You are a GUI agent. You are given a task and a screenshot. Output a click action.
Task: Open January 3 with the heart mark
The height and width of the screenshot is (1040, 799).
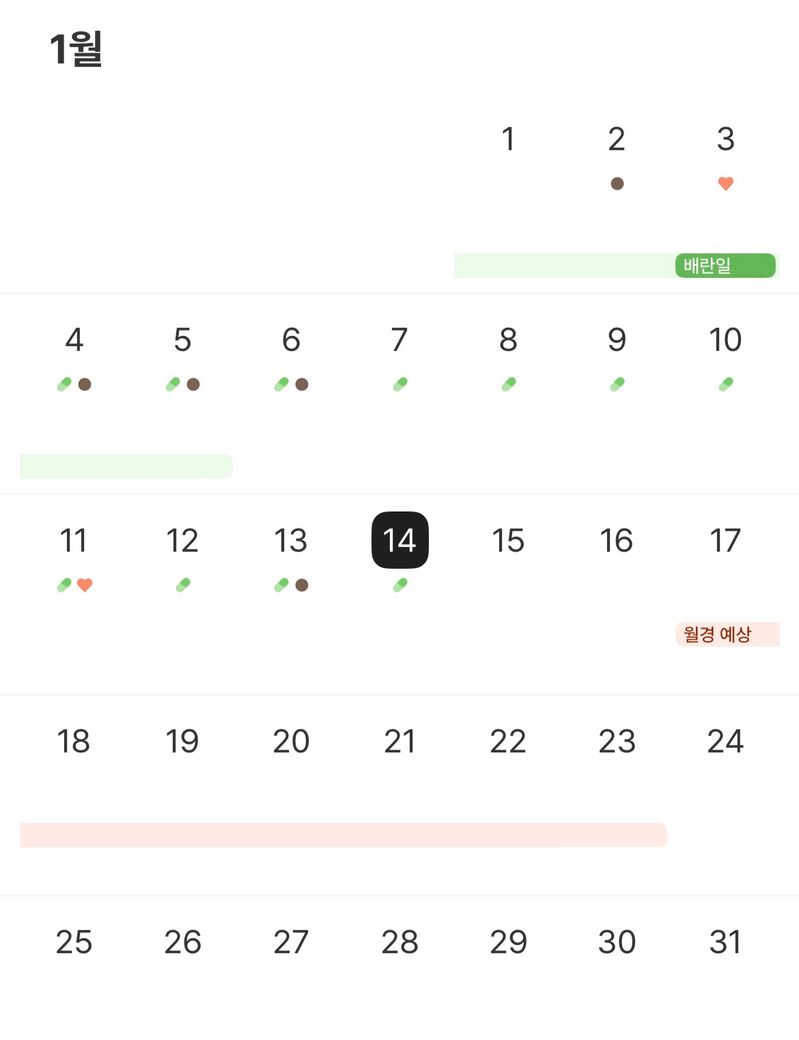[725, 140]
